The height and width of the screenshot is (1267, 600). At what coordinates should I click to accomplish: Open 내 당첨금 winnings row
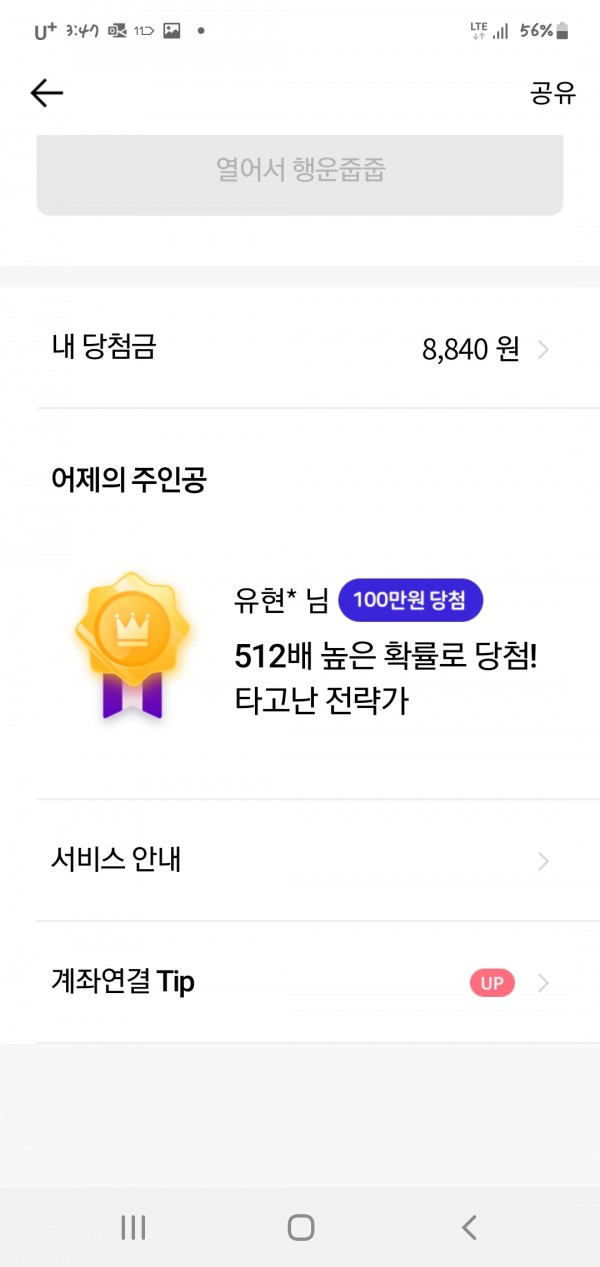click(x=300, y=349)
